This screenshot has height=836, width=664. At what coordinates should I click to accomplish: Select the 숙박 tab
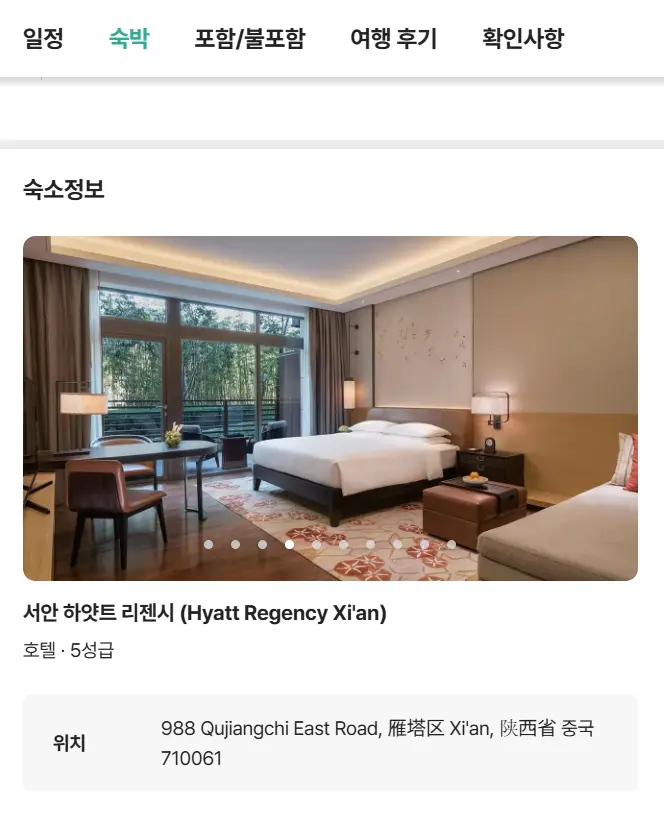click(x=129, y=39)
